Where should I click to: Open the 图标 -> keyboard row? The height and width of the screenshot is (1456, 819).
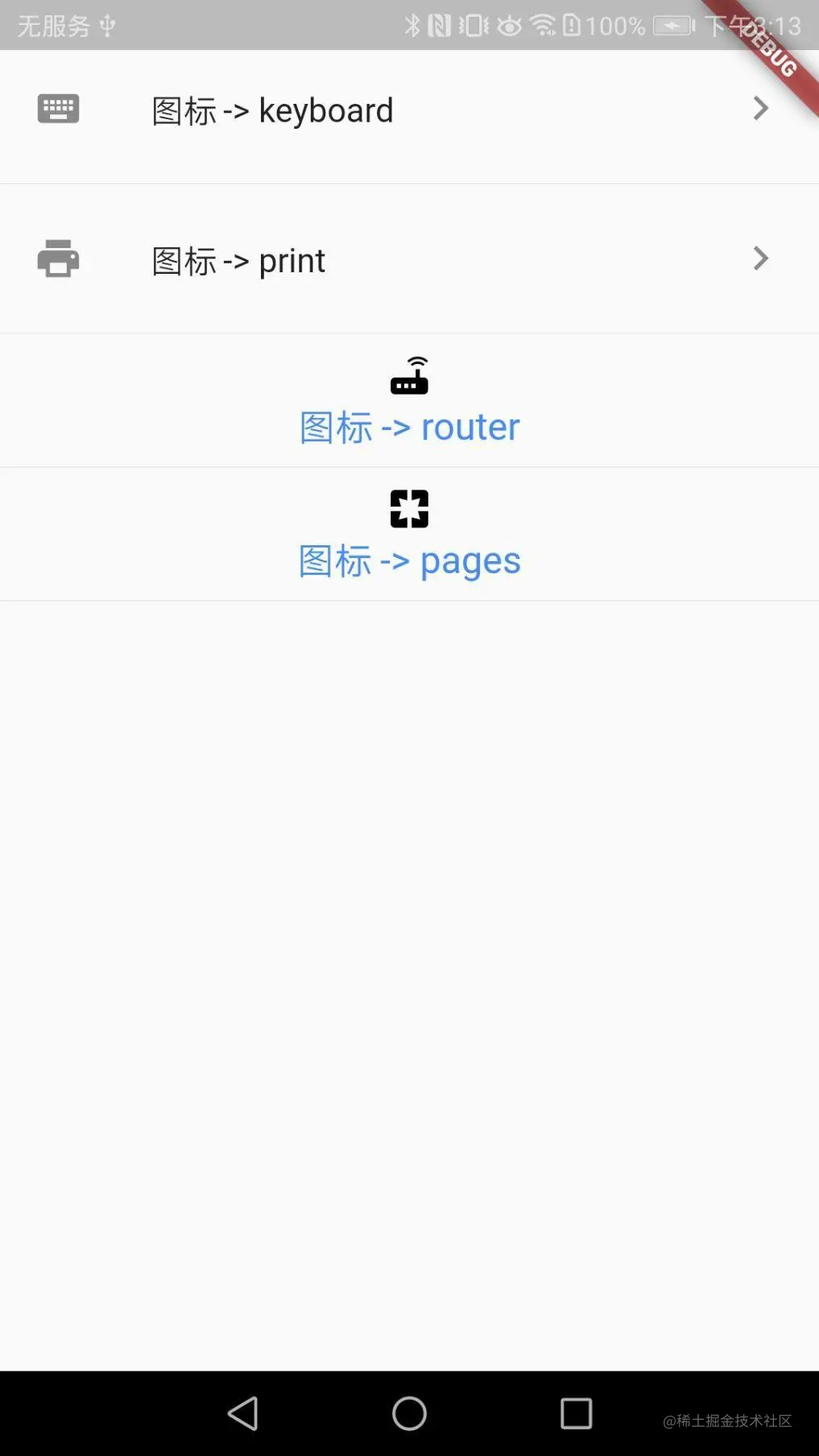409,110
